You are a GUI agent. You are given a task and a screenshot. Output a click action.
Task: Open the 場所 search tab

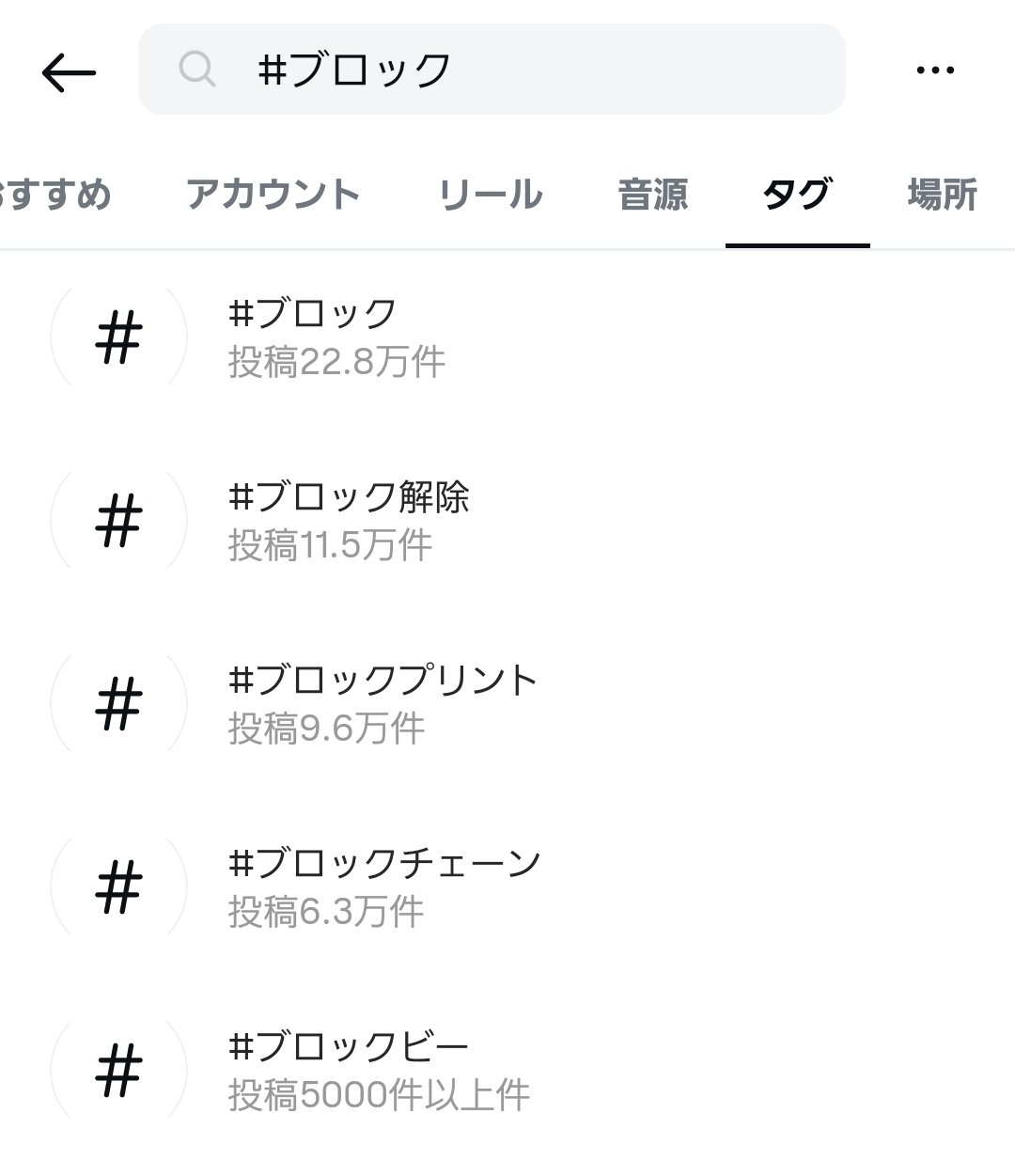(944, 194)
